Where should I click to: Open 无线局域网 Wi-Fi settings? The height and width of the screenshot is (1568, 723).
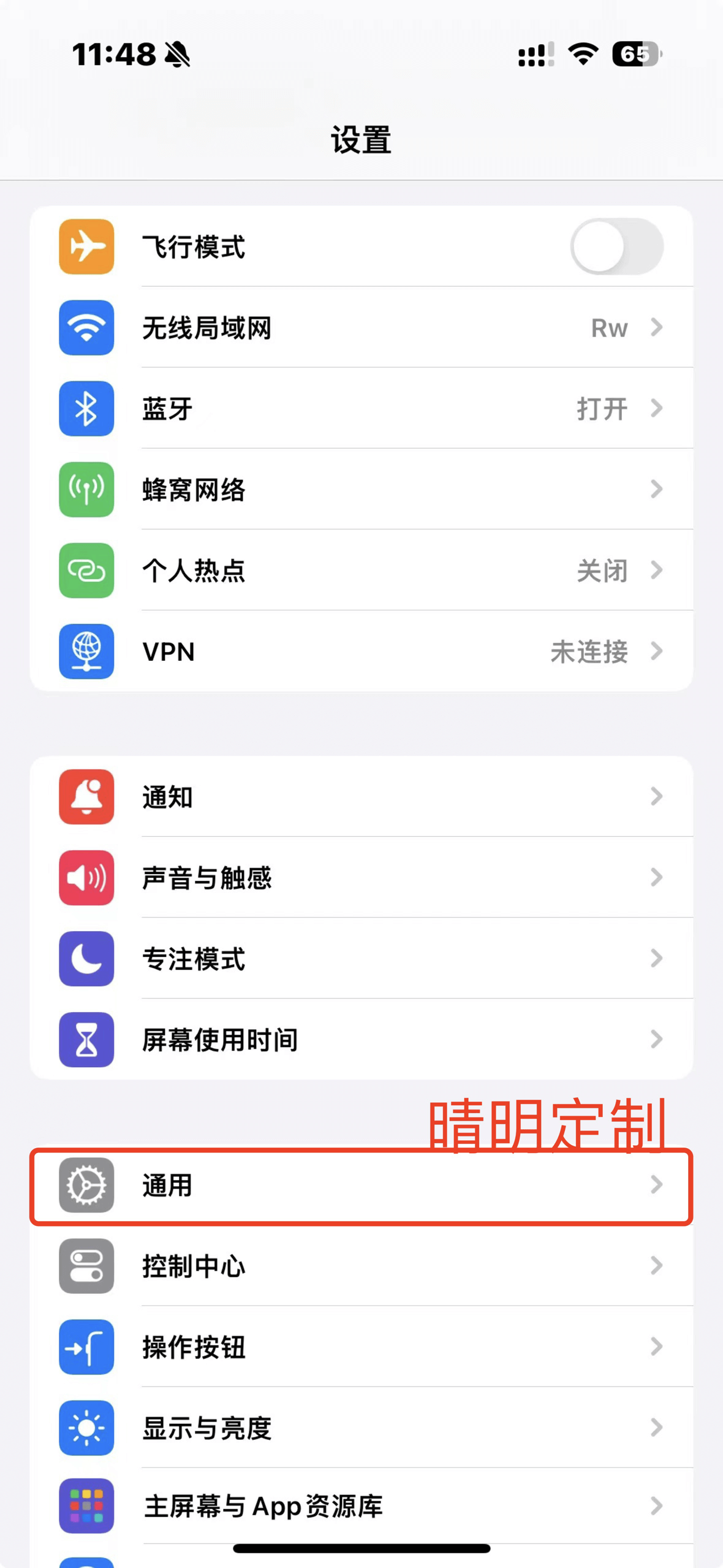click(362, 327)
